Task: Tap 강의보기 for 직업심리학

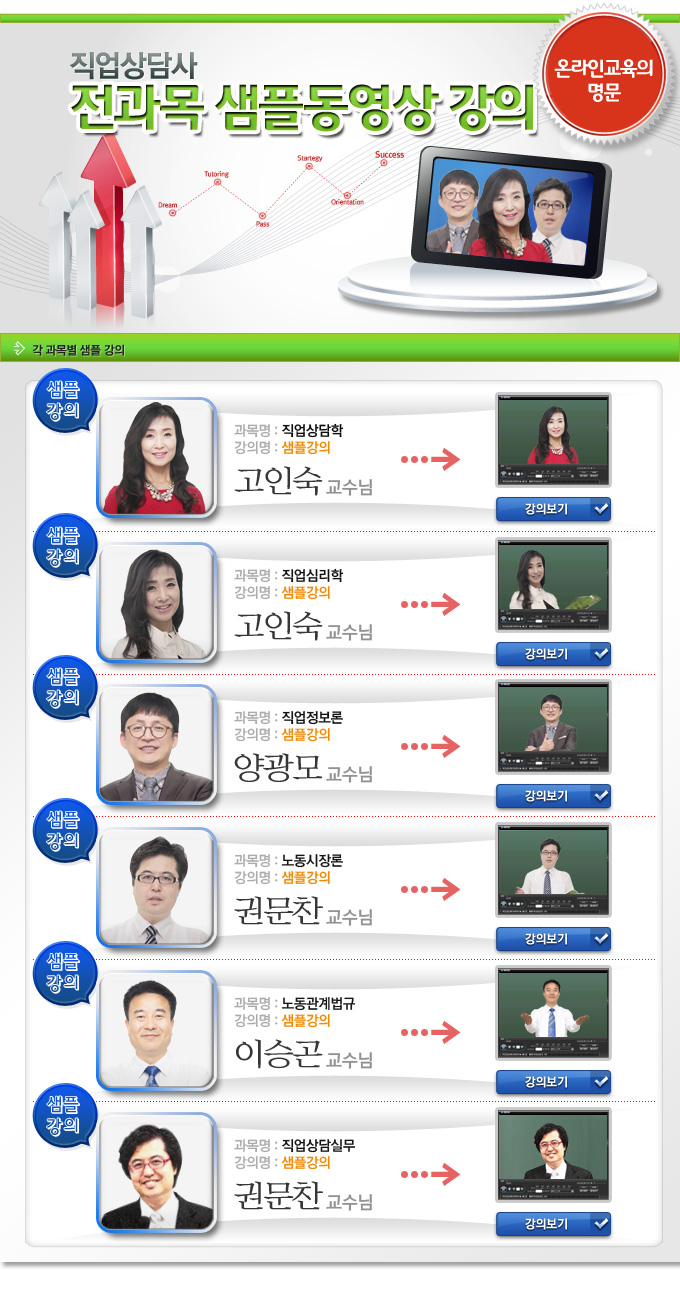Action: tap(553, 654)
